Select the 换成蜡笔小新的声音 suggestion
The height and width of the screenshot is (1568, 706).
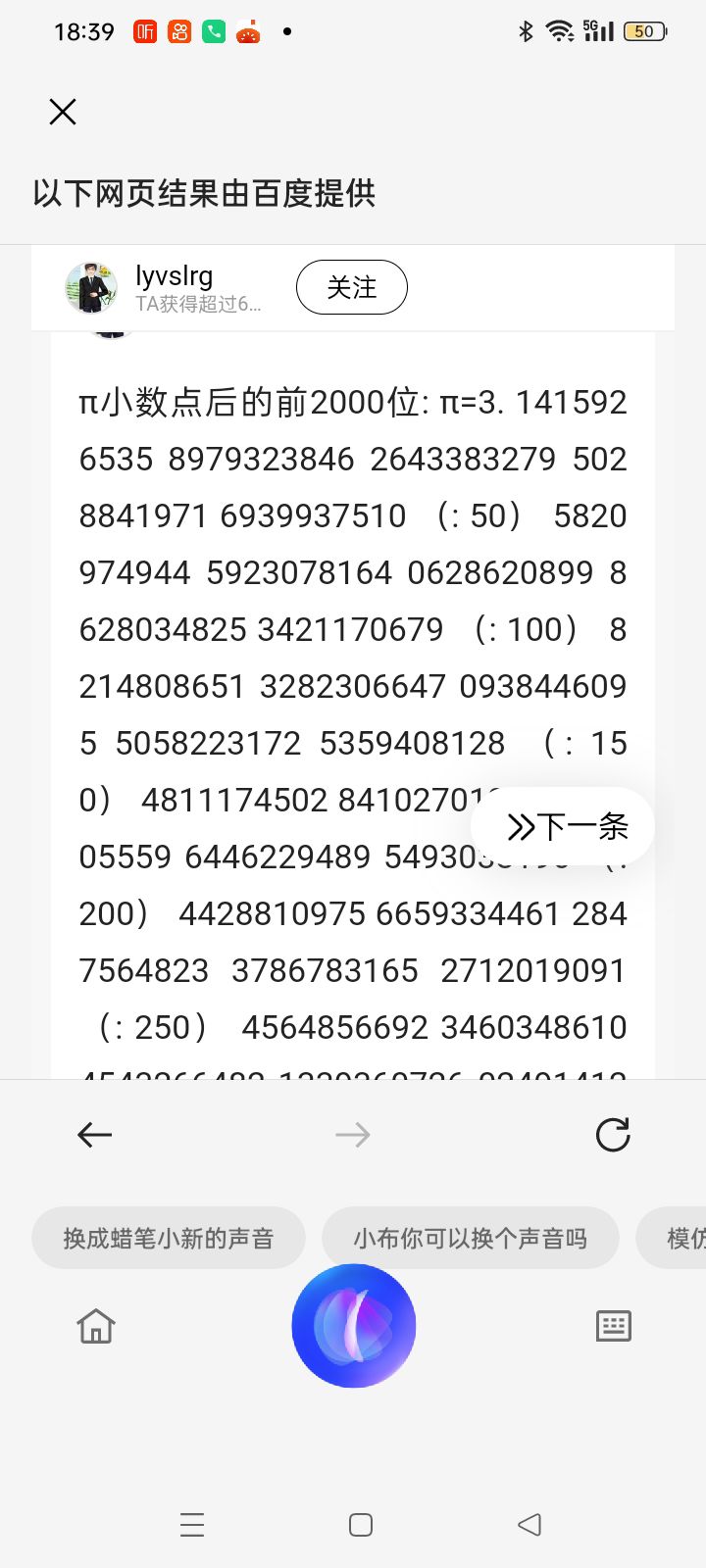point(169,1238)
